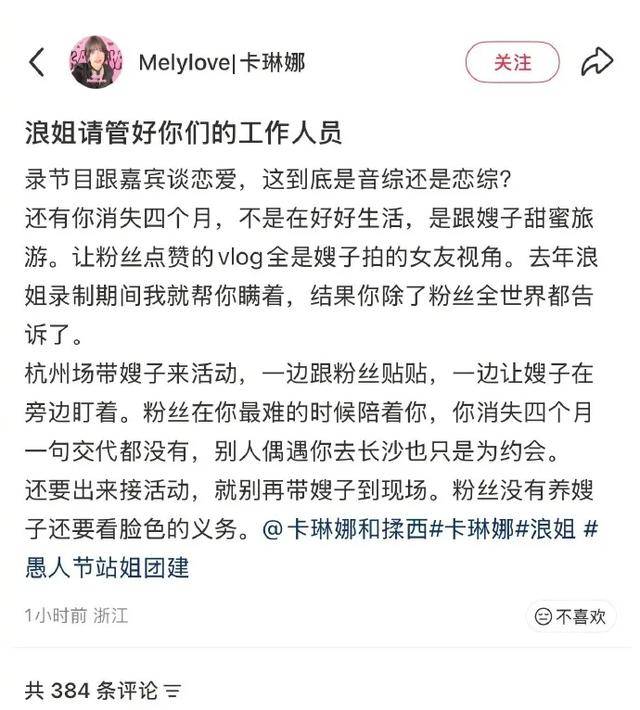Open the comment sort options icon
Viewport: 640px width, 710px height.
point(172,690)
